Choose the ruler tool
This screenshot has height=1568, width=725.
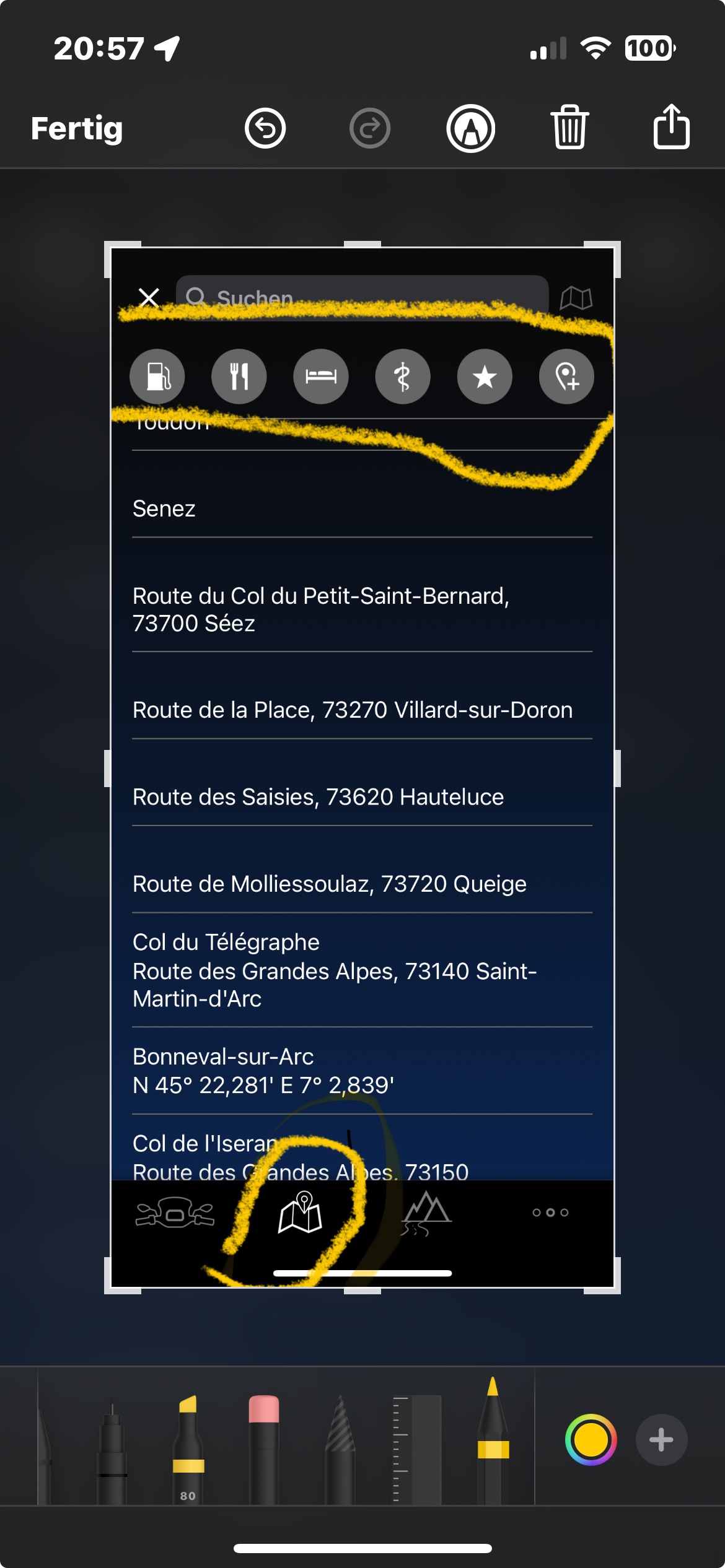(x=418, y=1448)
